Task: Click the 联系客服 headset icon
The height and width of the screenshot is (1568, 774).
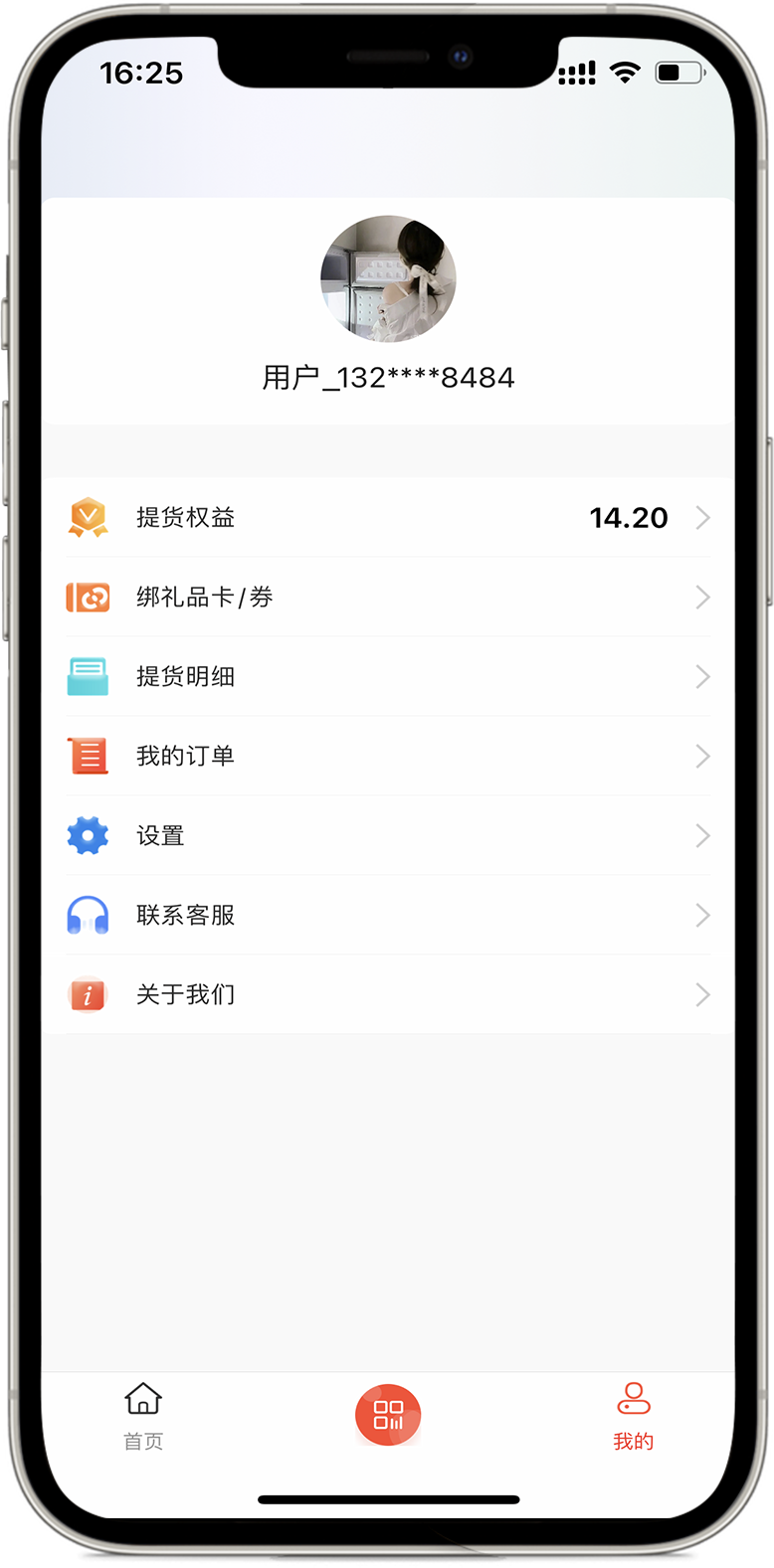Action: [88, 915]
